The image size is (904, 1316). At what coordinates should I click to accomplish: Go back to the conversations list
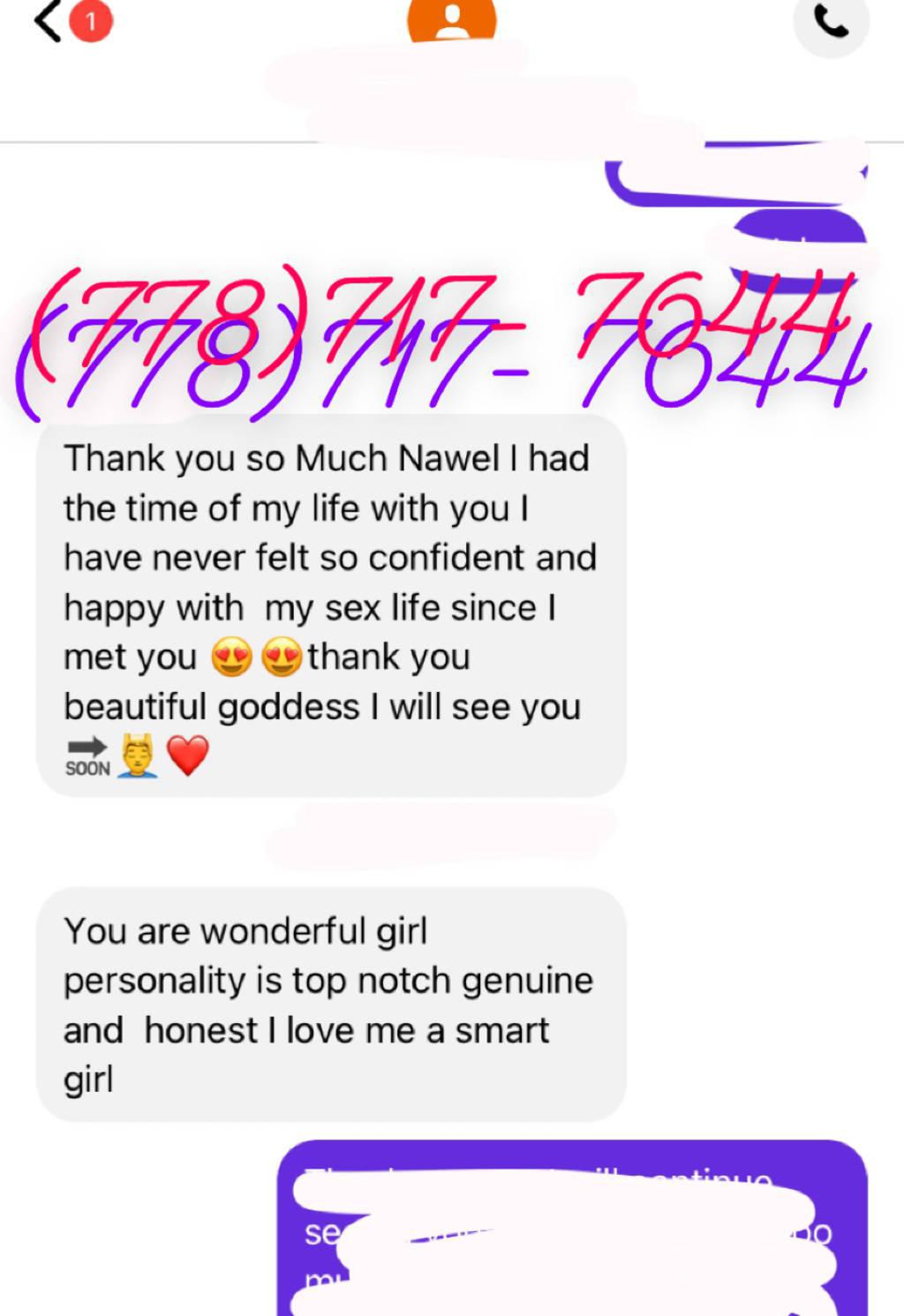point(49,22)
